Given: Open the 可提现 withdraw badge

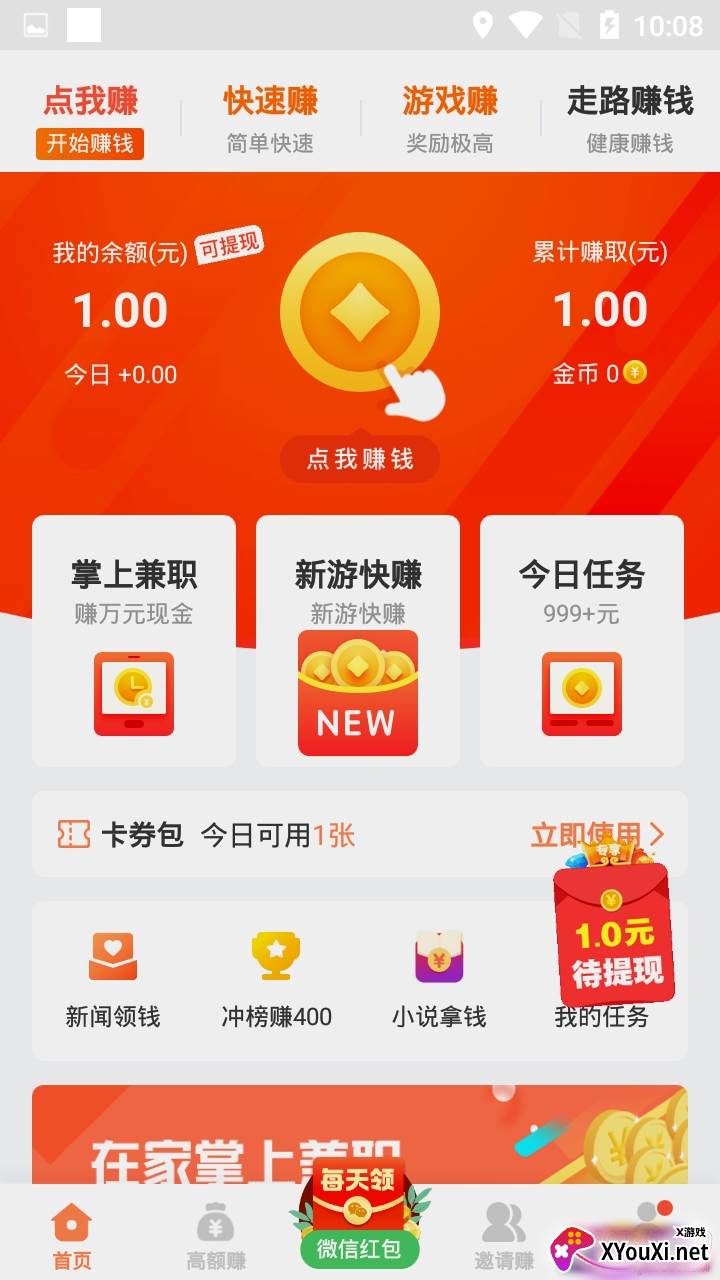Looking at the screenshot, I should (x=228, y=245).
